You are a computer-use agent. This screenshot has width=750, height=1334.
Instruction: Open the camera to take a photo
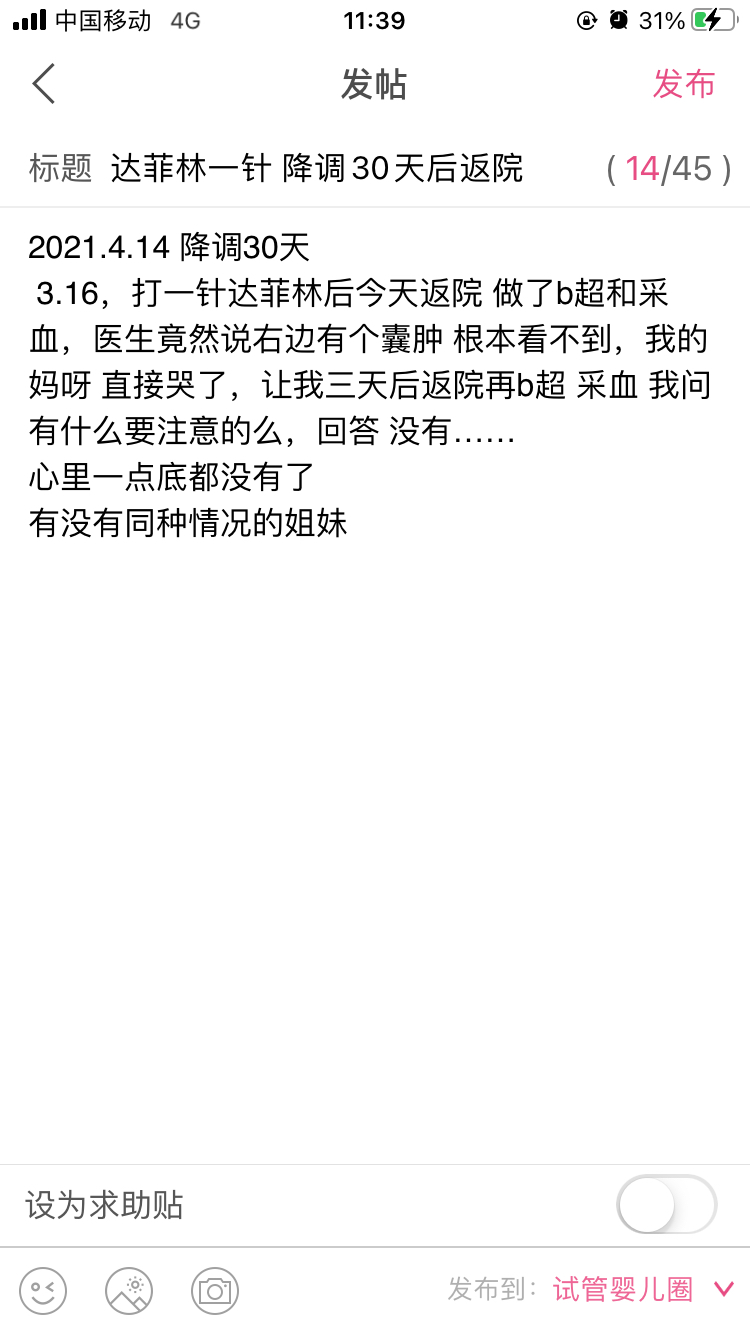[x=215, y=1290]
